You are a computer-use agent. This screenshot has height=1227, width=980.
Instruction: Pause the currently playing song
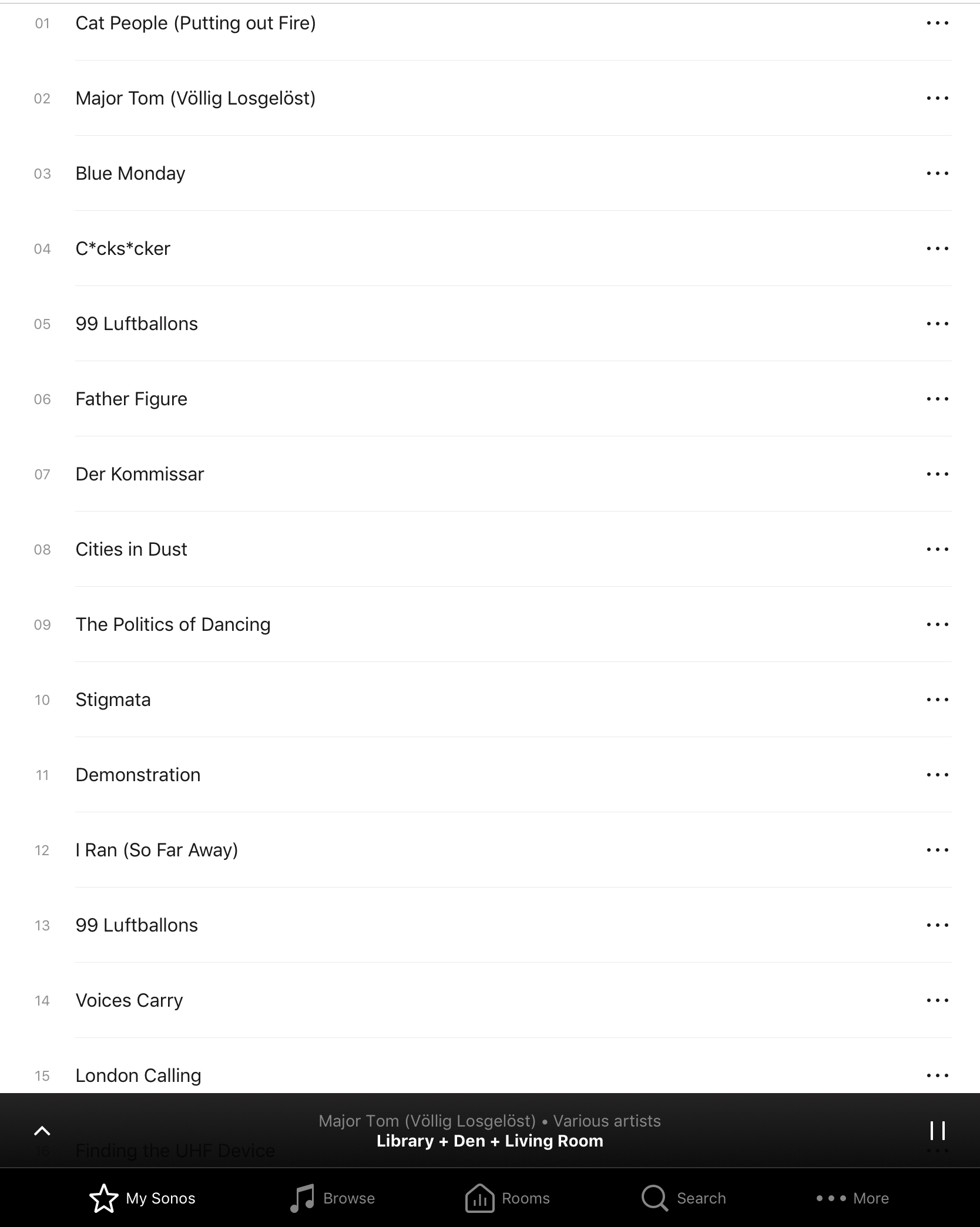tap(937, 1130)
